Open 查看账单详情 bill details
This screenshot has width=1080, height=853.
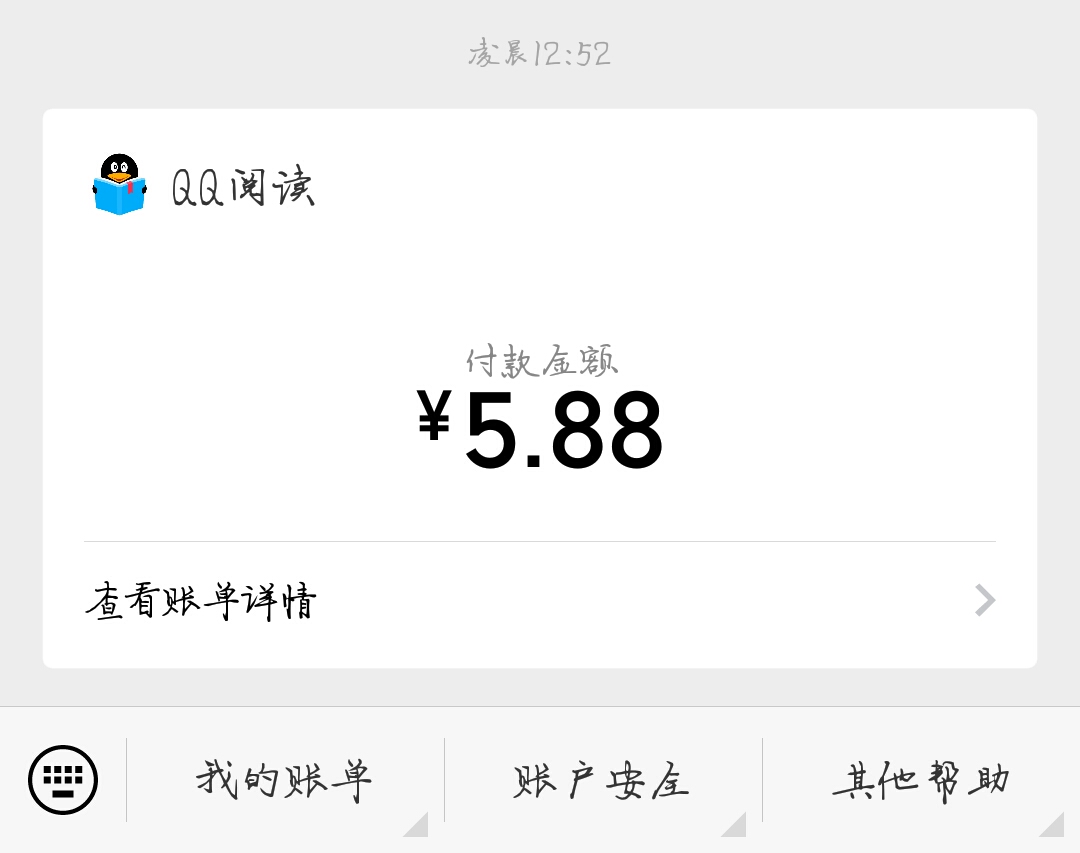539,602
